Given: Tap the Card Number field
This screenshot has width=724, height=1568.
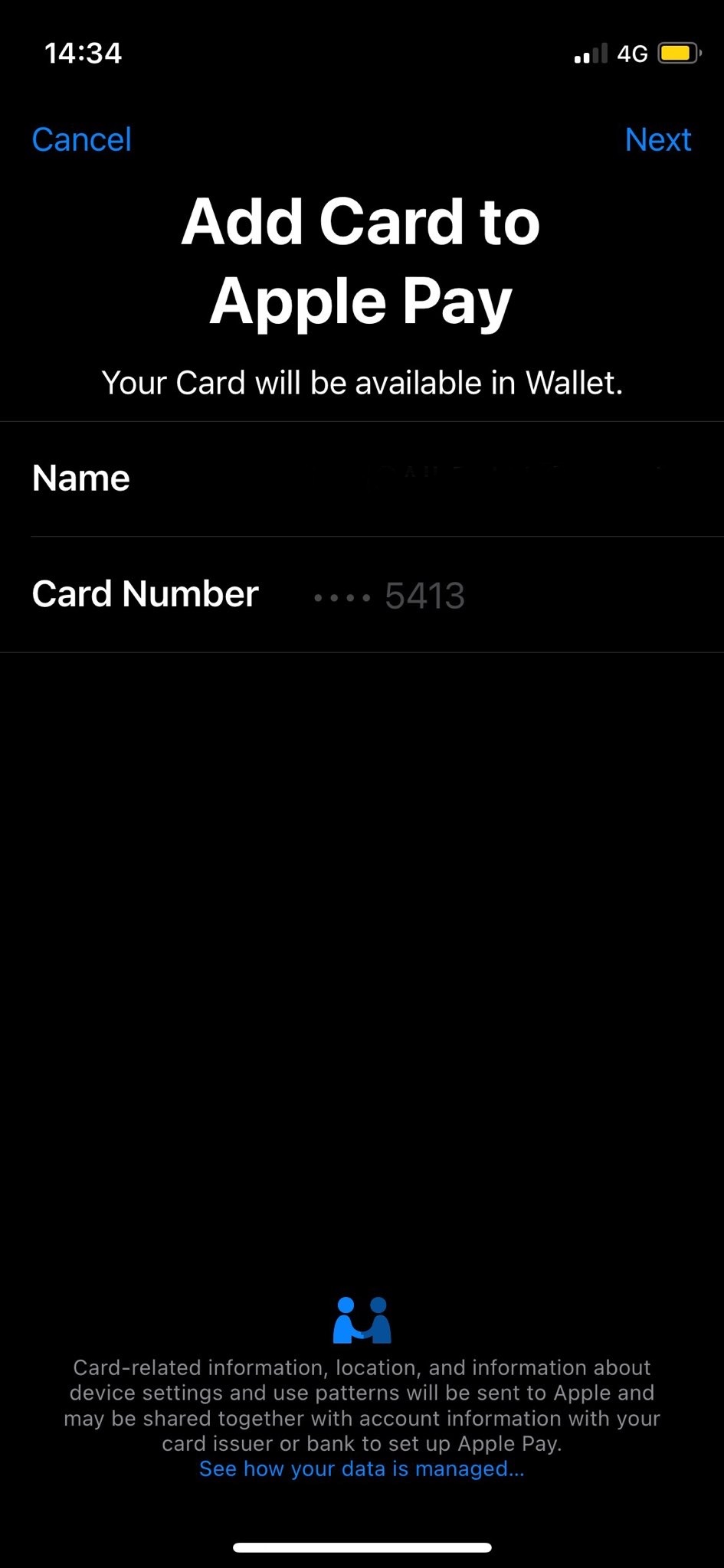Looking at the screenshot, I should pyautogui.click(x=362, y=595).
